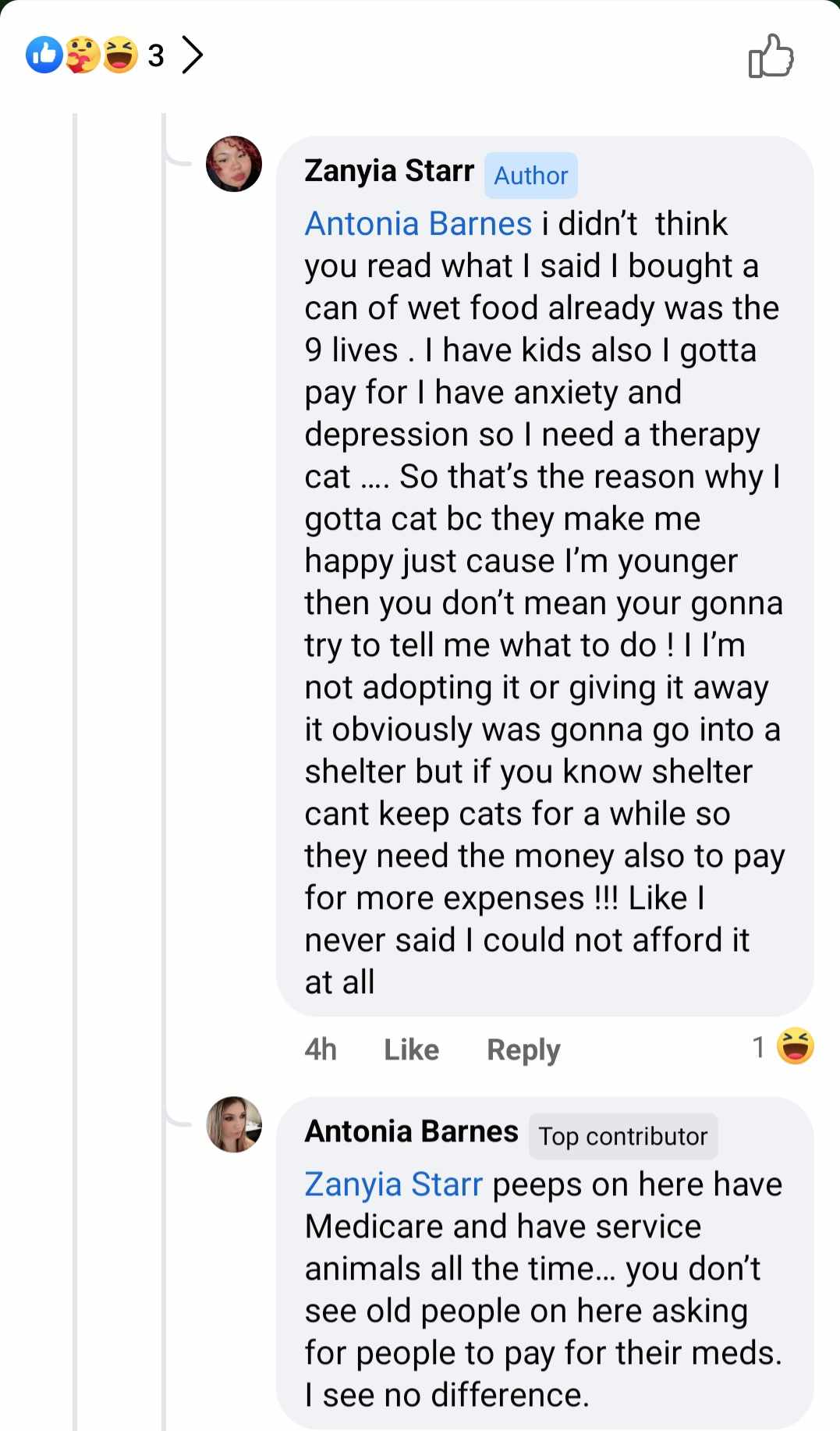Tap the Antonia Barnes mention in Zanyia's comment

point(418,224)
